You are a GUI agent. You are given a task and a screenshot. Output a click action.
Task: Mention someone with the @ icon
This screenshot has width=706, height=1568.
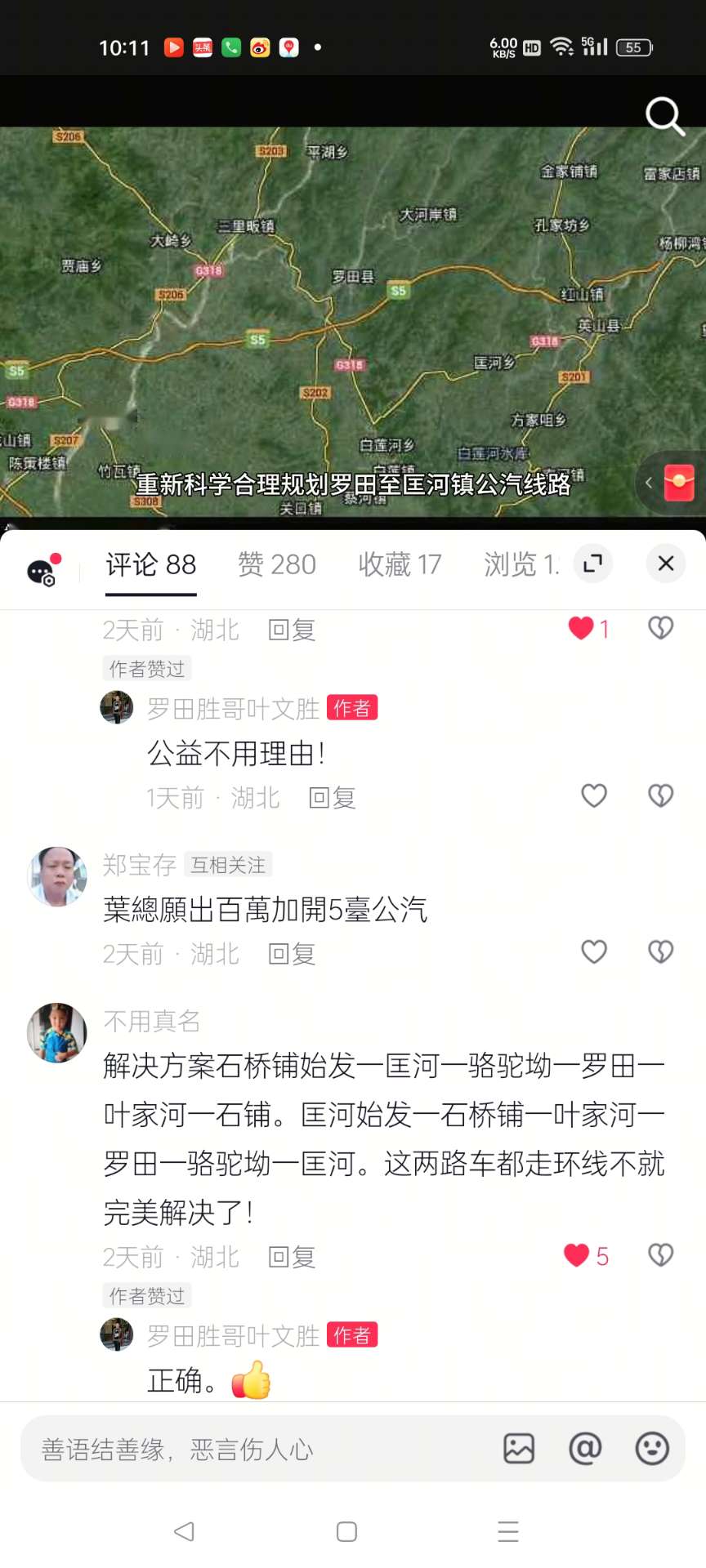click(585, 1449)
